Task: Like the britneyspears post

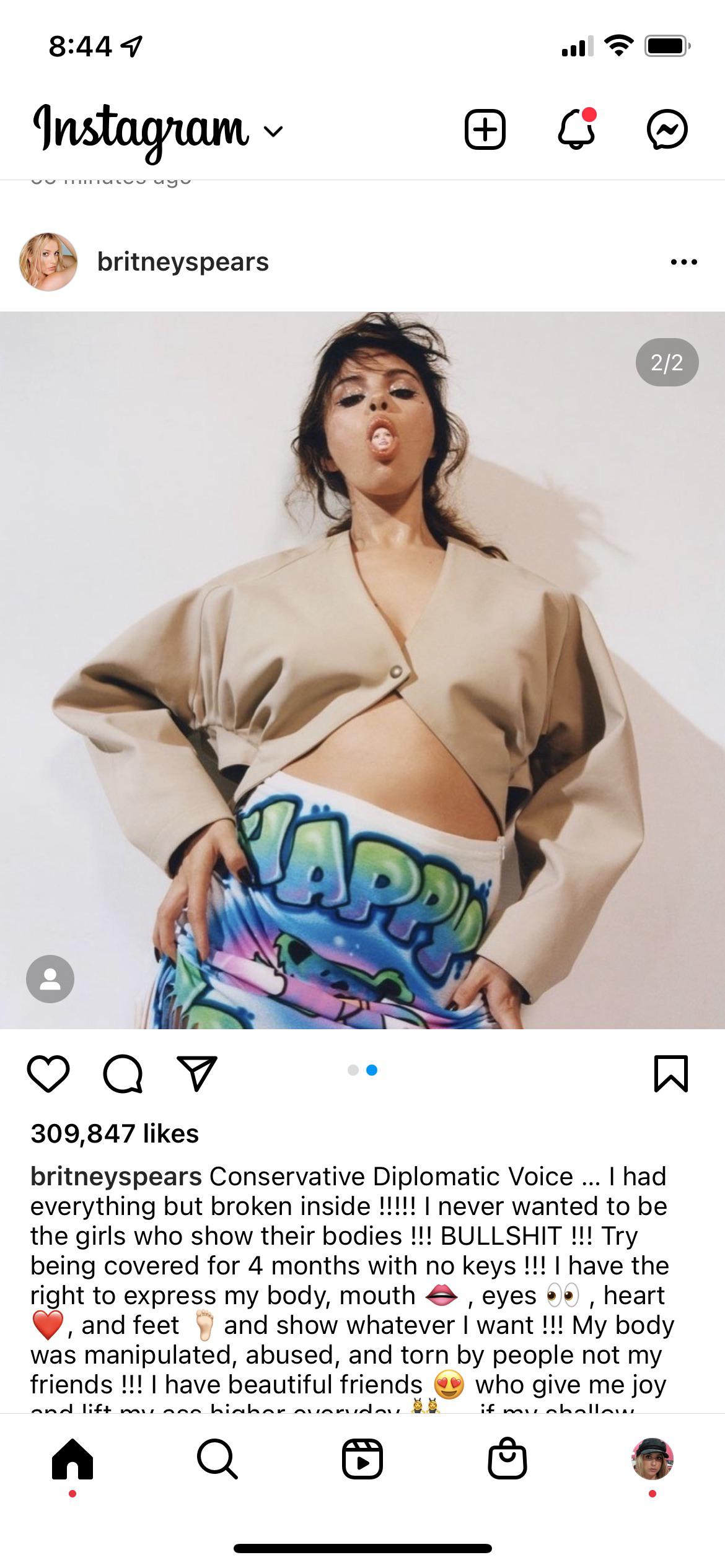Action: click(48, 1074)
